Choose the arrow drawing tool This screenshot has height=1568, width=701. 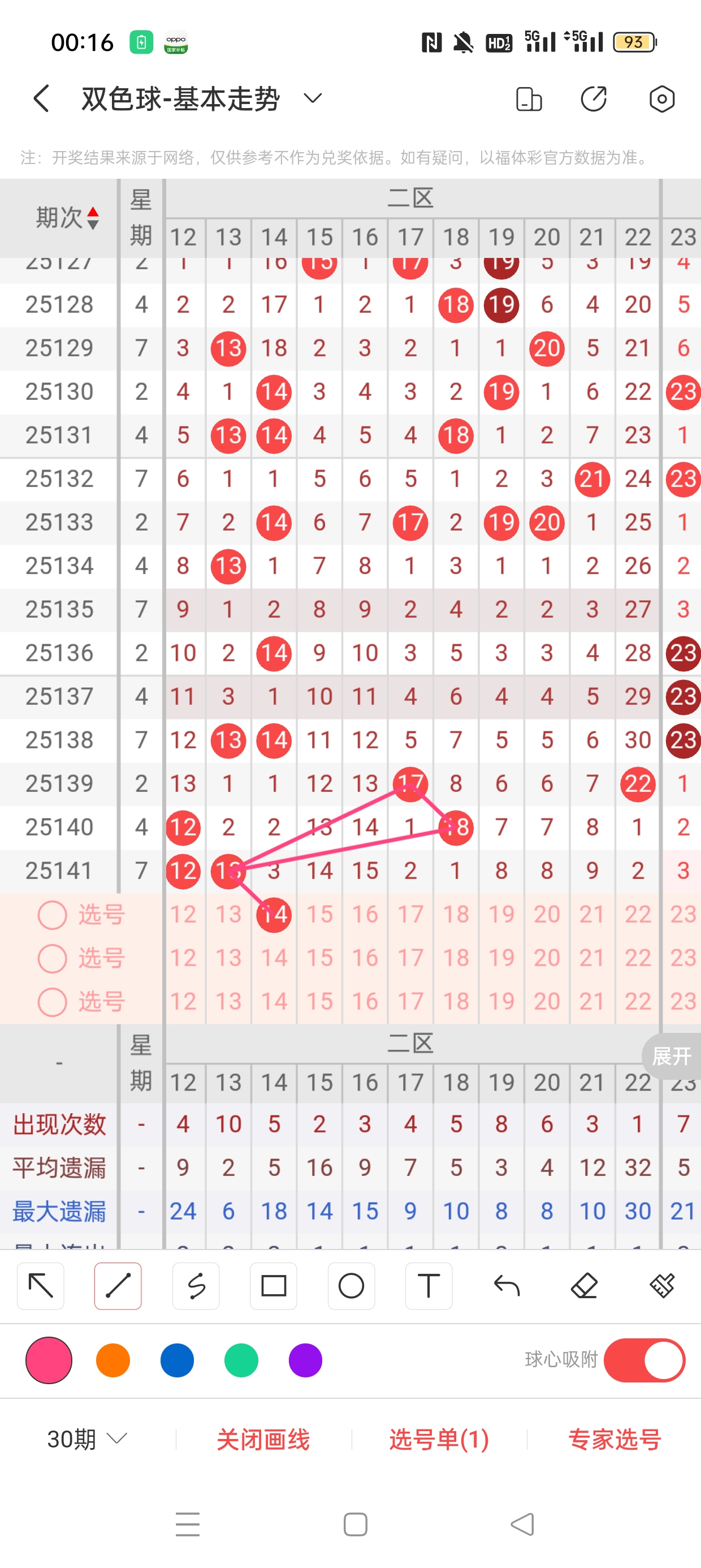[x=41, y=1286]
